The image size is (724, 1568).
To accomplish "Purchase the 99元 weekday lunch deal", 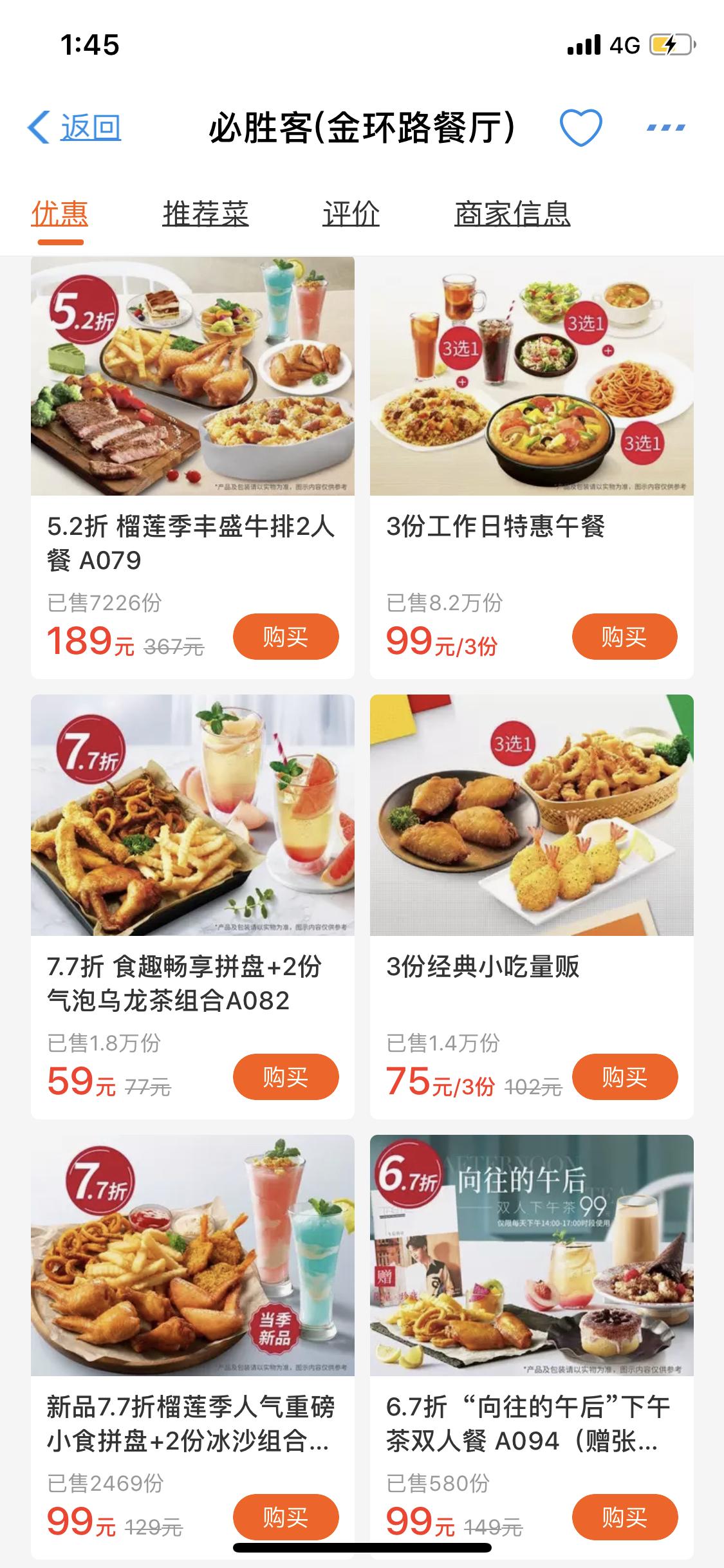I will [625, 636].
